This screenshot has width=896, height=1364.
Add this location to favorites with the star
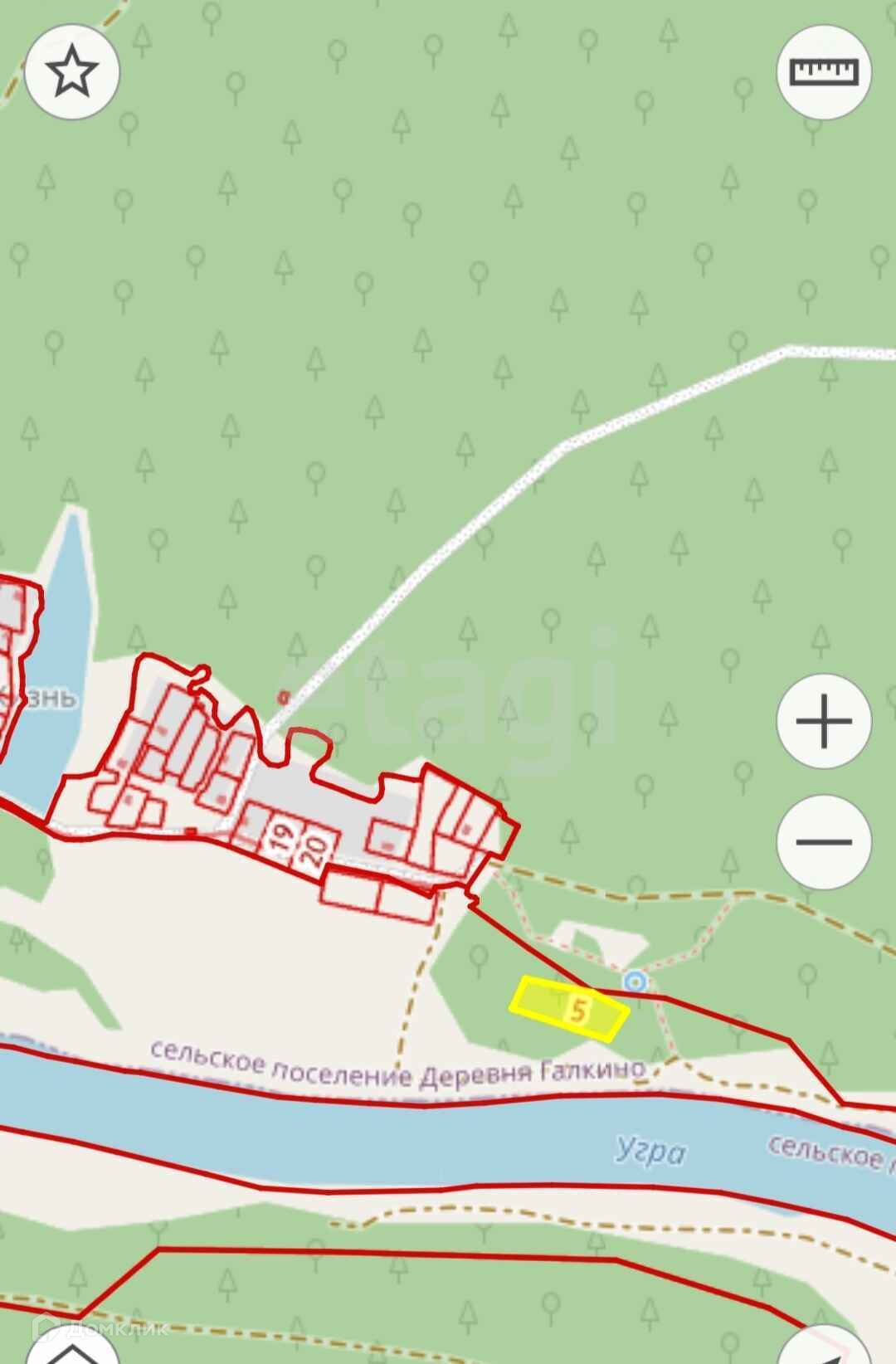click(x=72, y=71)
